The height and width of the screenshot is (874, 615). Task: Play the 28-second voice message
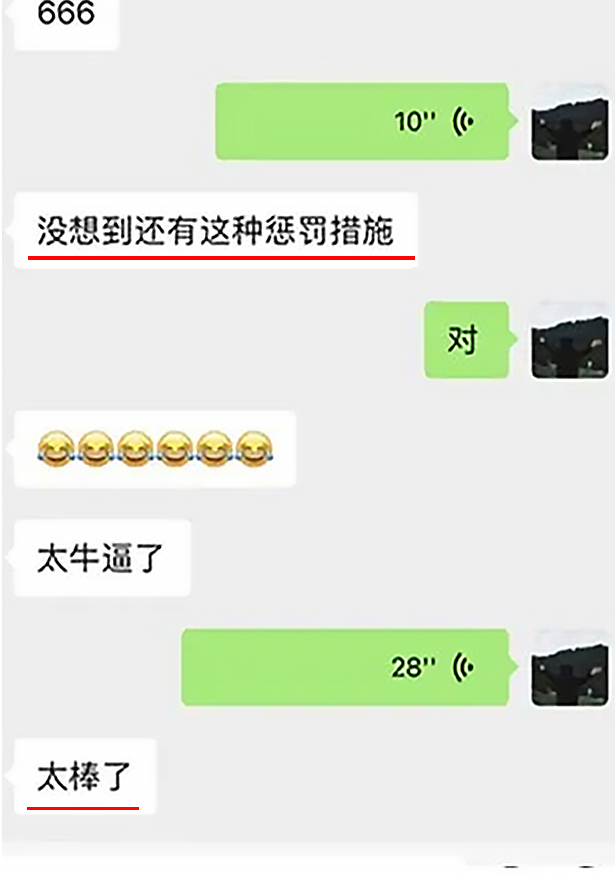coord(344,667)
